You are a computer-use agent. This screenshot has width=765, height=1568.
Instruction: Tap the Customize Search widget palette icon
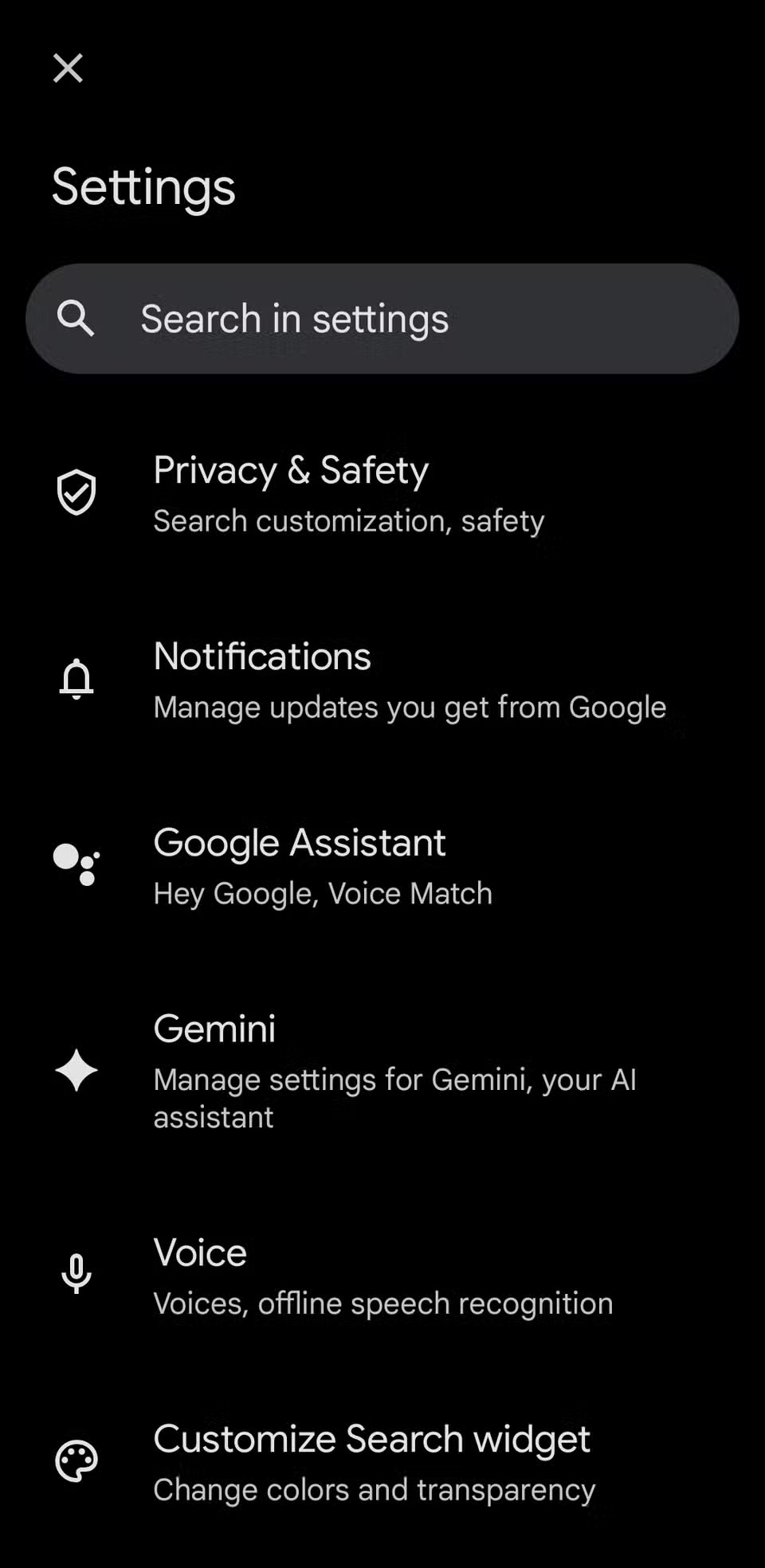[x=76, y=1460]
